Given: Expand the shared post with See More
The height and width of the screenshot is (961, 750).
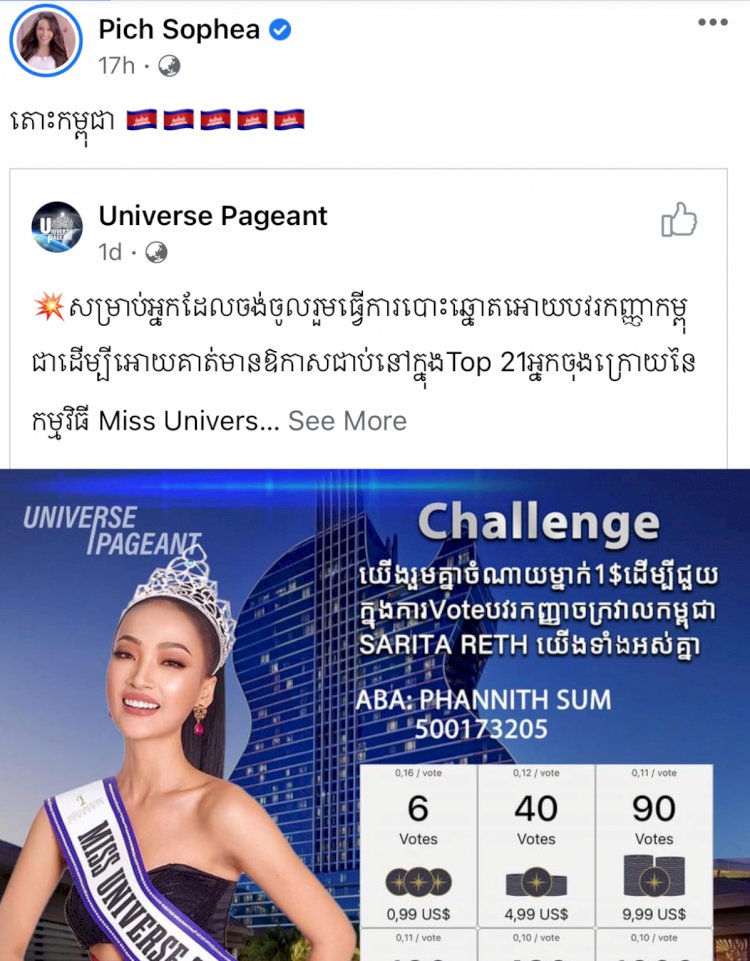Looking at the screenshot, I should (x=347, y=420).
